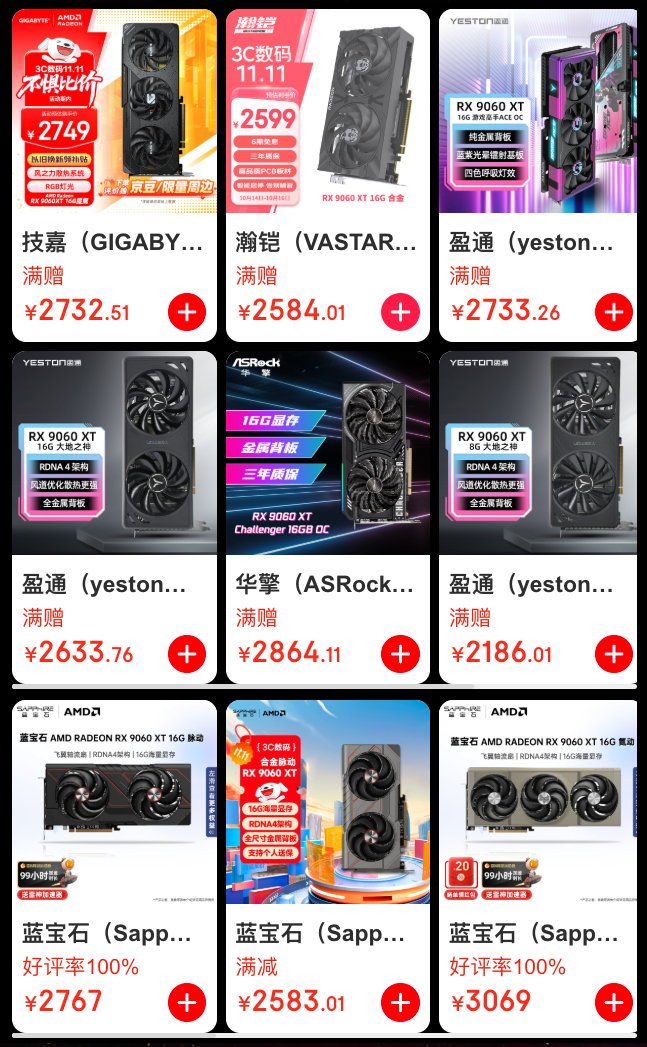This screenshot has height=1047, width=647.
Task: Add the ¥2864.11 ASRock card to cart
Action: point(400,655)
